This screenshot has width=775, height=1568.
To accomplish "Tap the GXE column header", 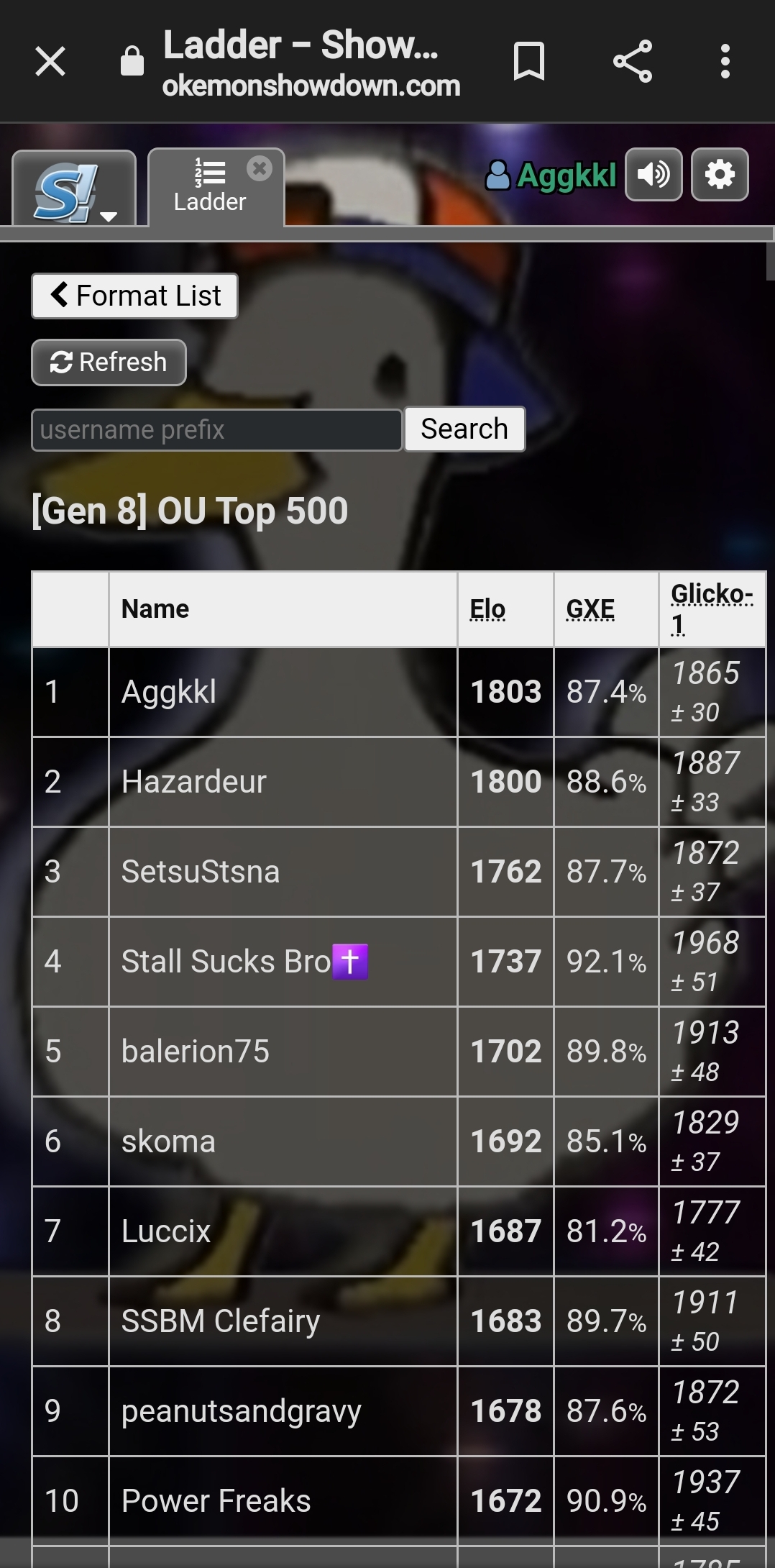I will click(590, 609).
